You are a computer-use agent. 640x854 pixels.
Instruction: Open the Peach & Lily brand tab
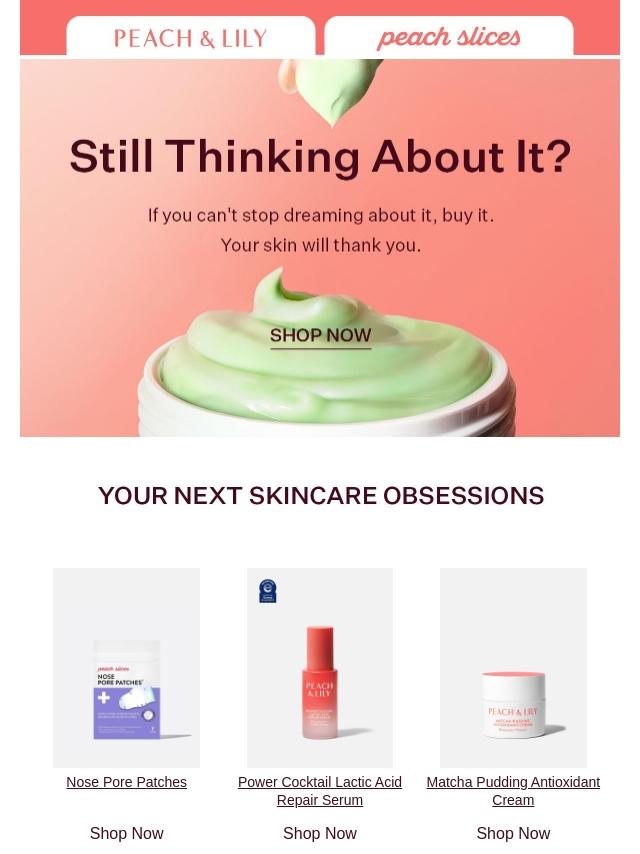pos(190,38)
